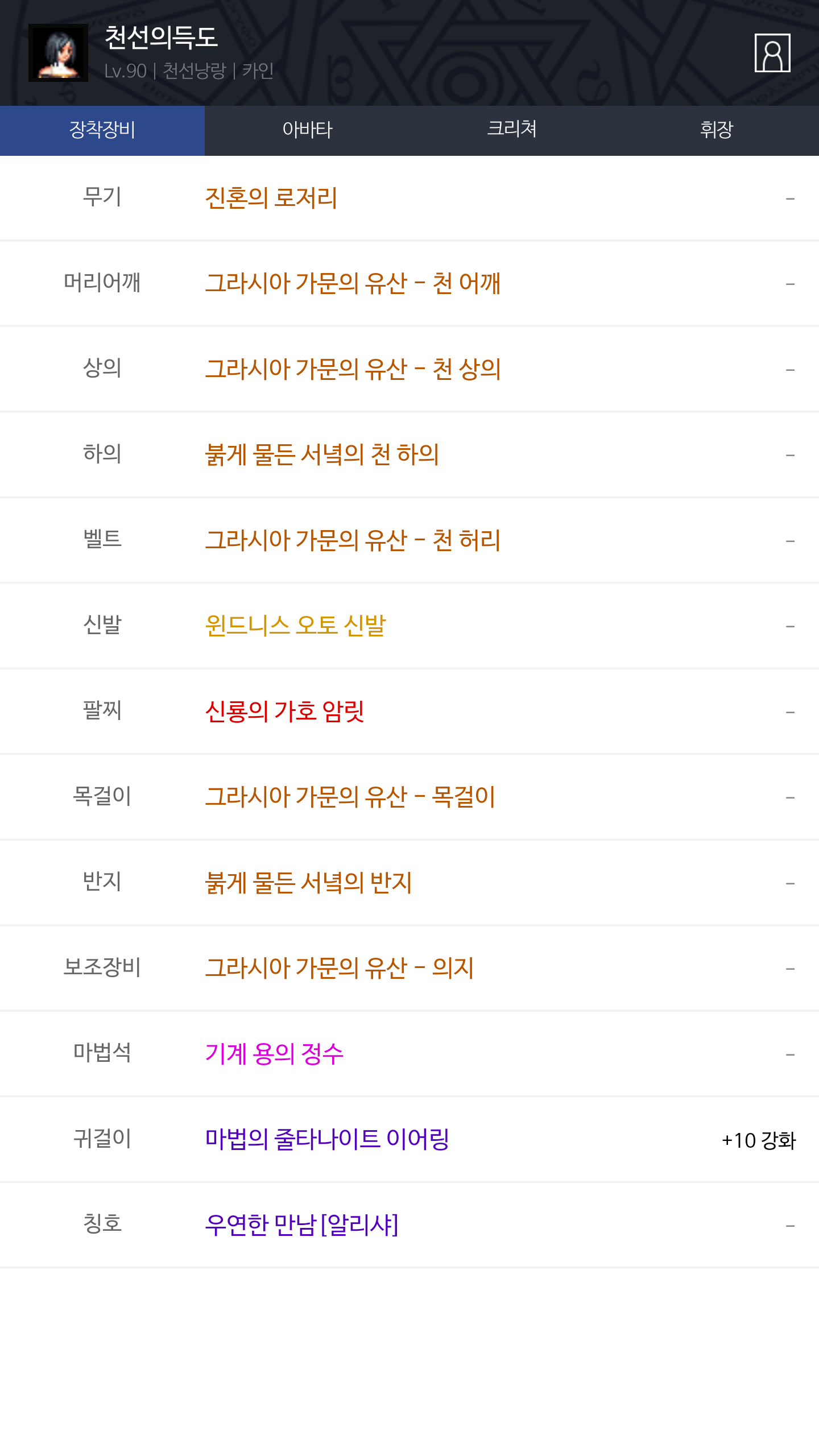Open 신룡의 가호 암릿 bracelet item
819x1456 pixels.
284,711
